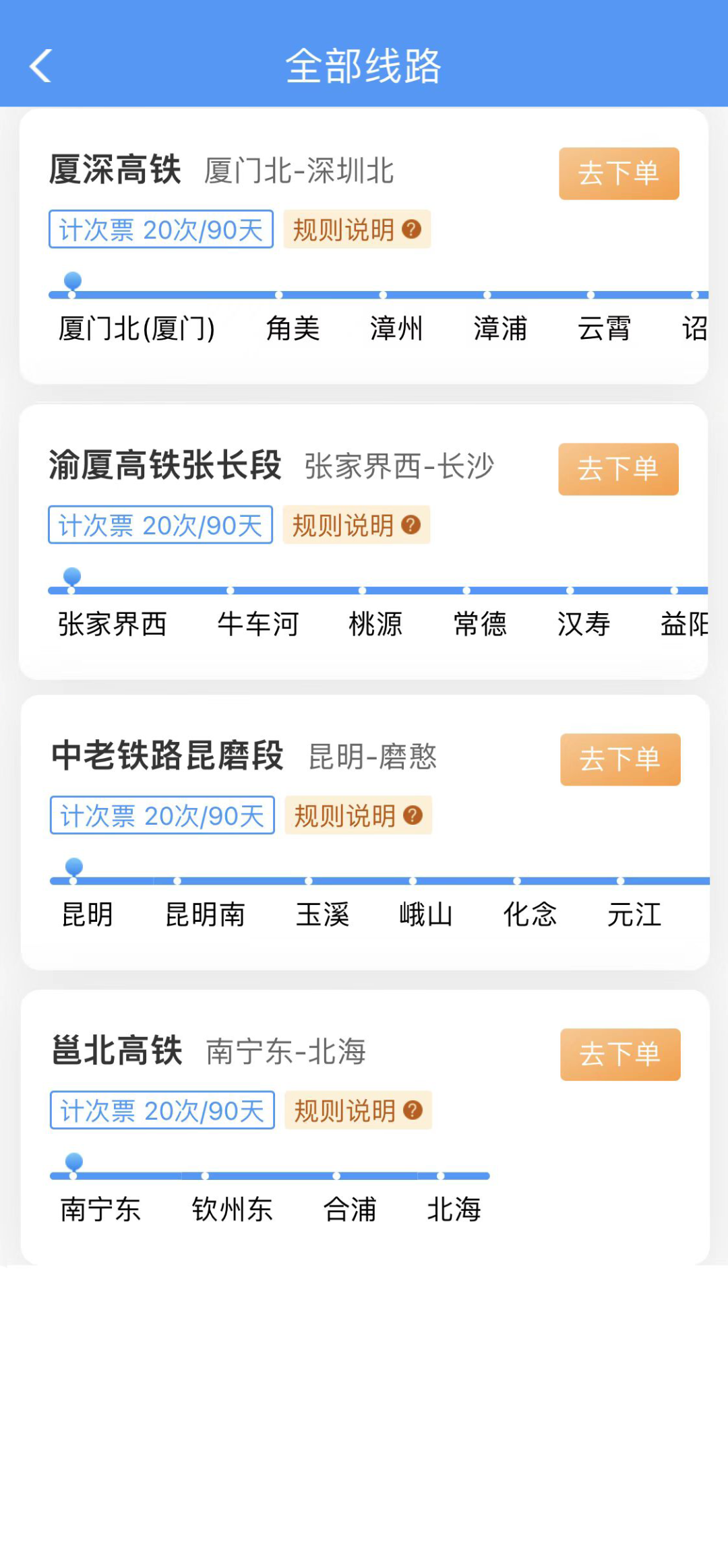Order tickets for 渝厦高铁张长段
The height and width of the screenshot is (1568, 728).
(617, 469)
